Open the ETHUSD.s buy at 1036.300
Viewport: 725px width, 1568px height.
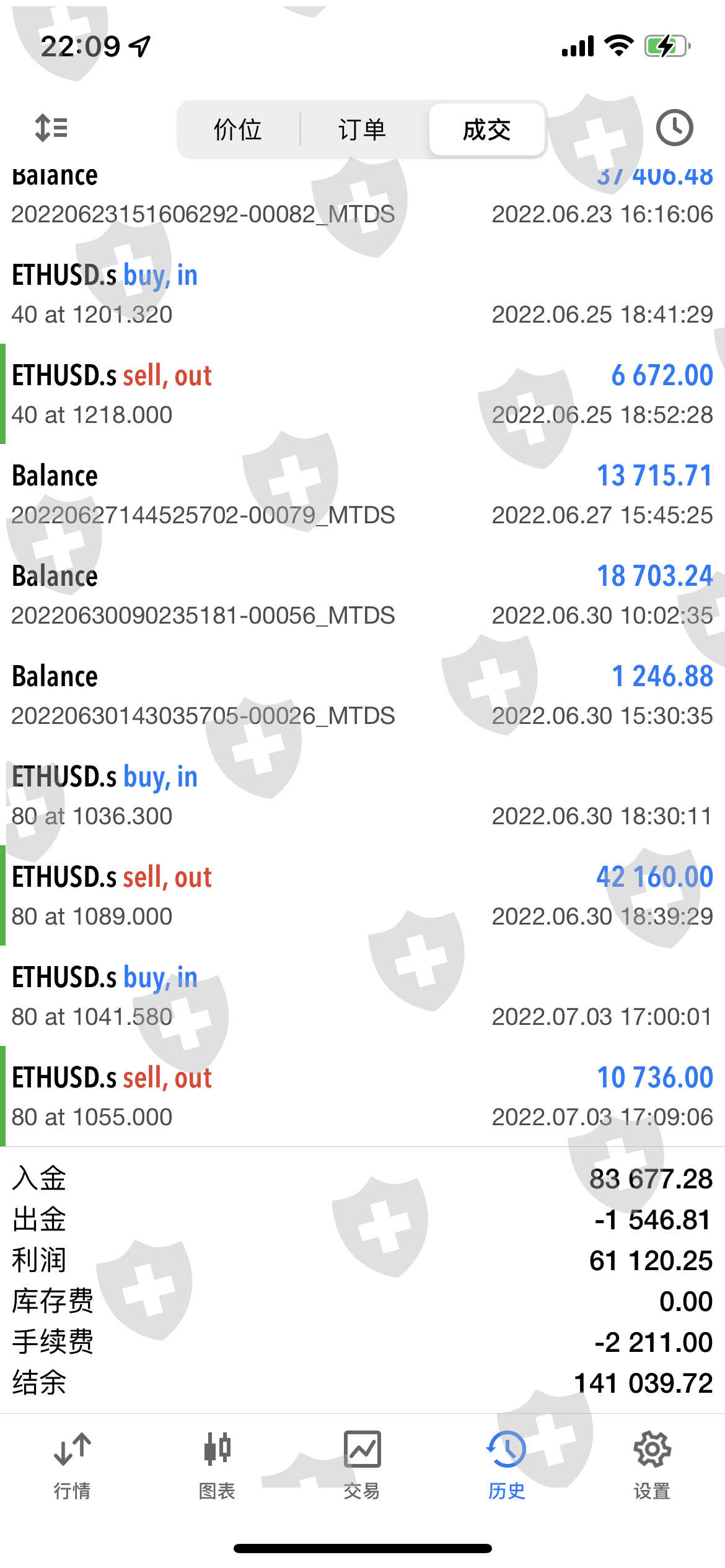[362, 796]
